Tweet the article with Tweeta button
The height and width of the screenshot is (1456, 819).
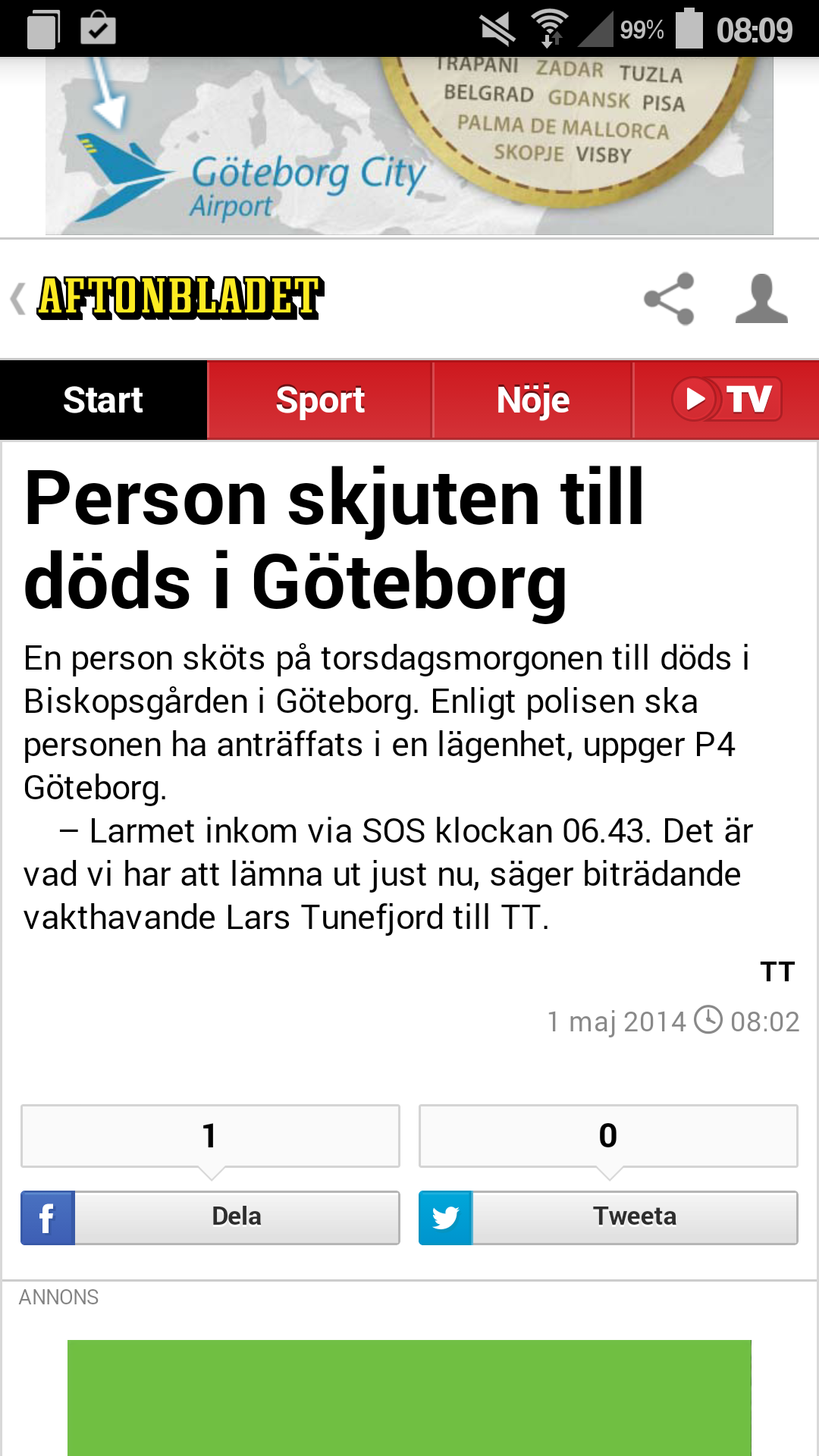point(608,1217)
